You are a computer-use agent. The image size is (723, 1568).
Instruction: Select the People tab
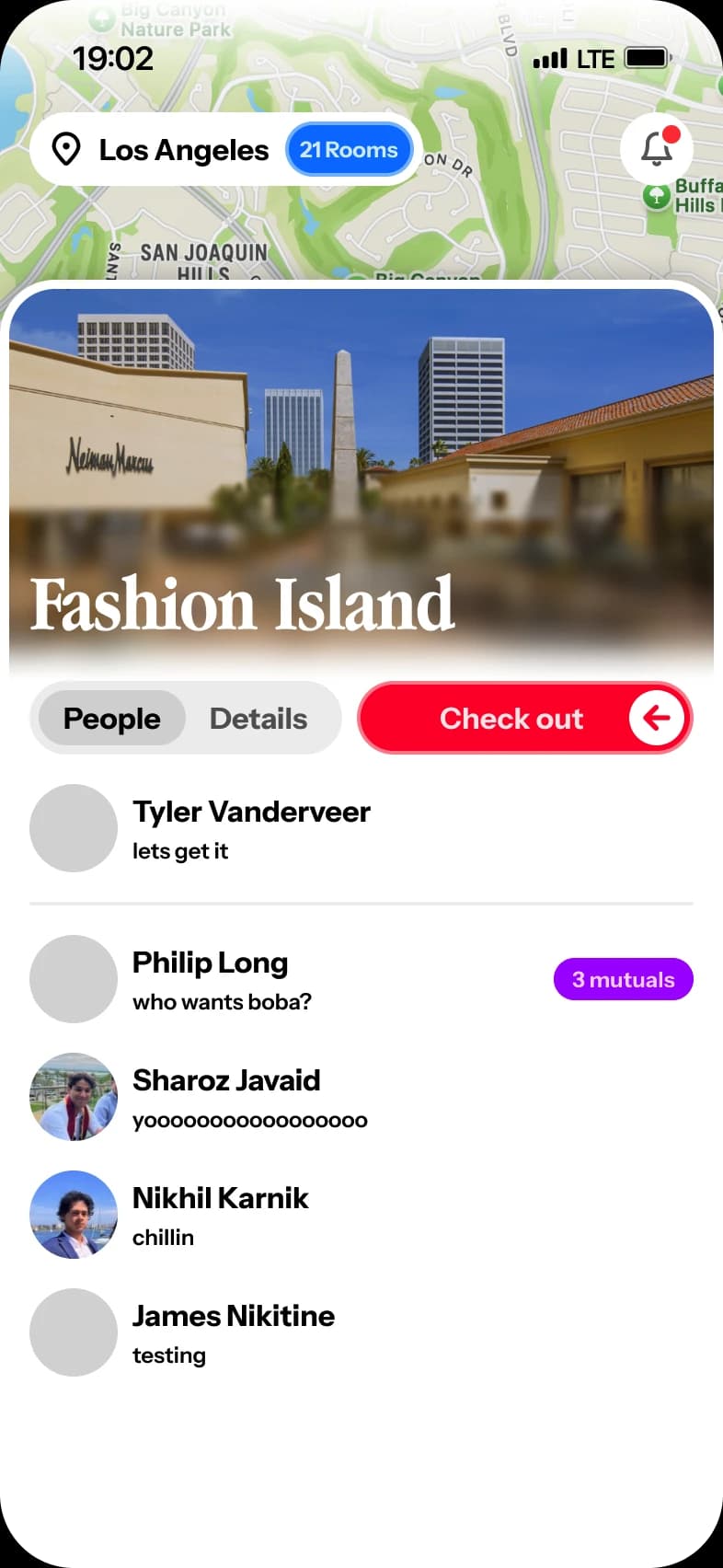[x=112, y=719]
